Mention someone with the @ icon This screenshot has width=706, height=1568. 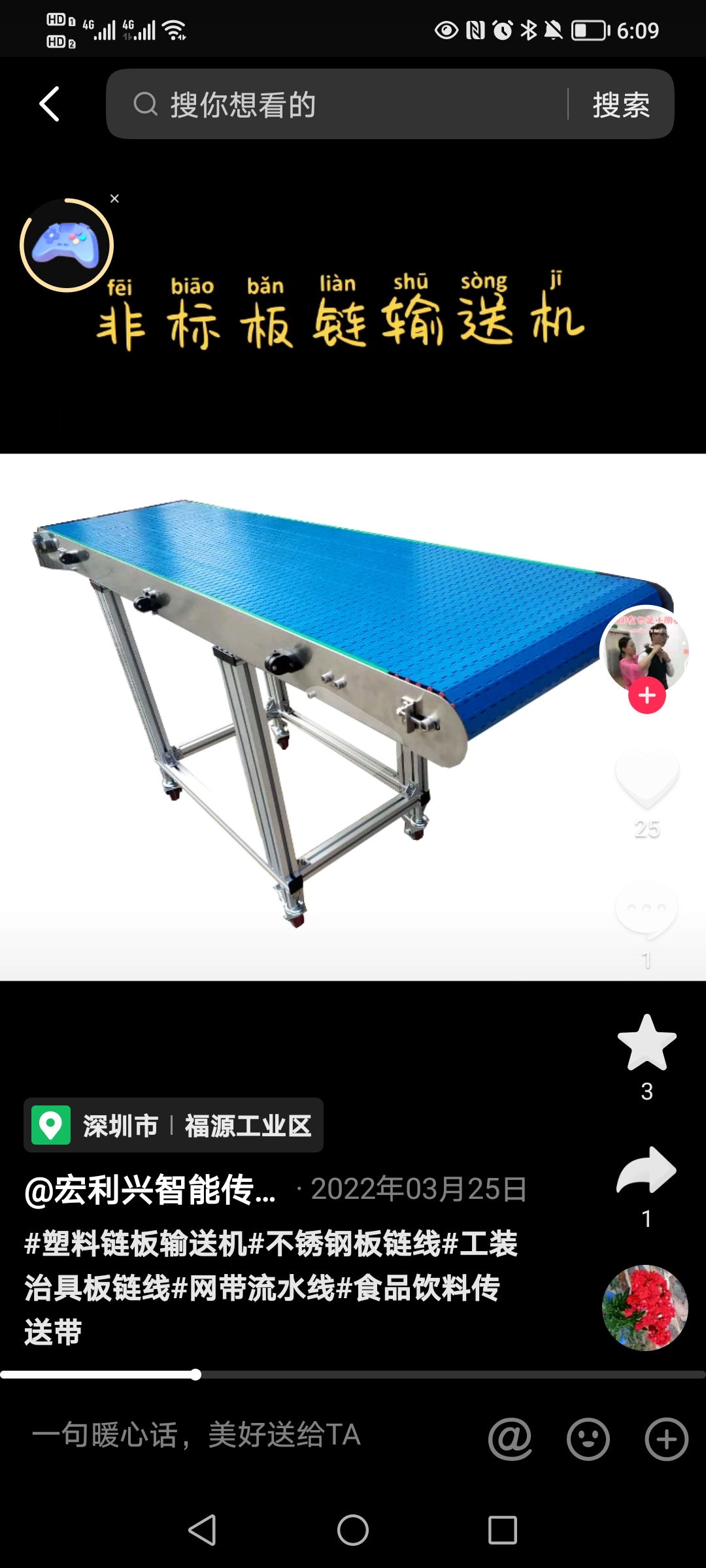(510, 1439)
